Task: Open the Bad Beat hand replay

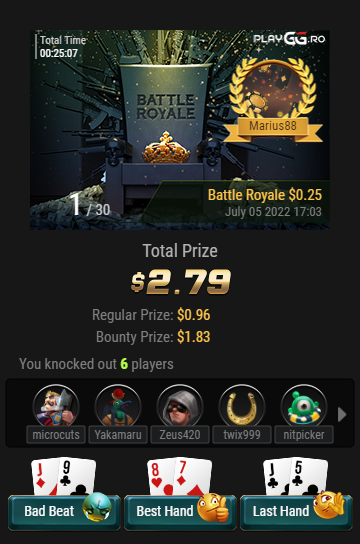Action: pos(64,512)
